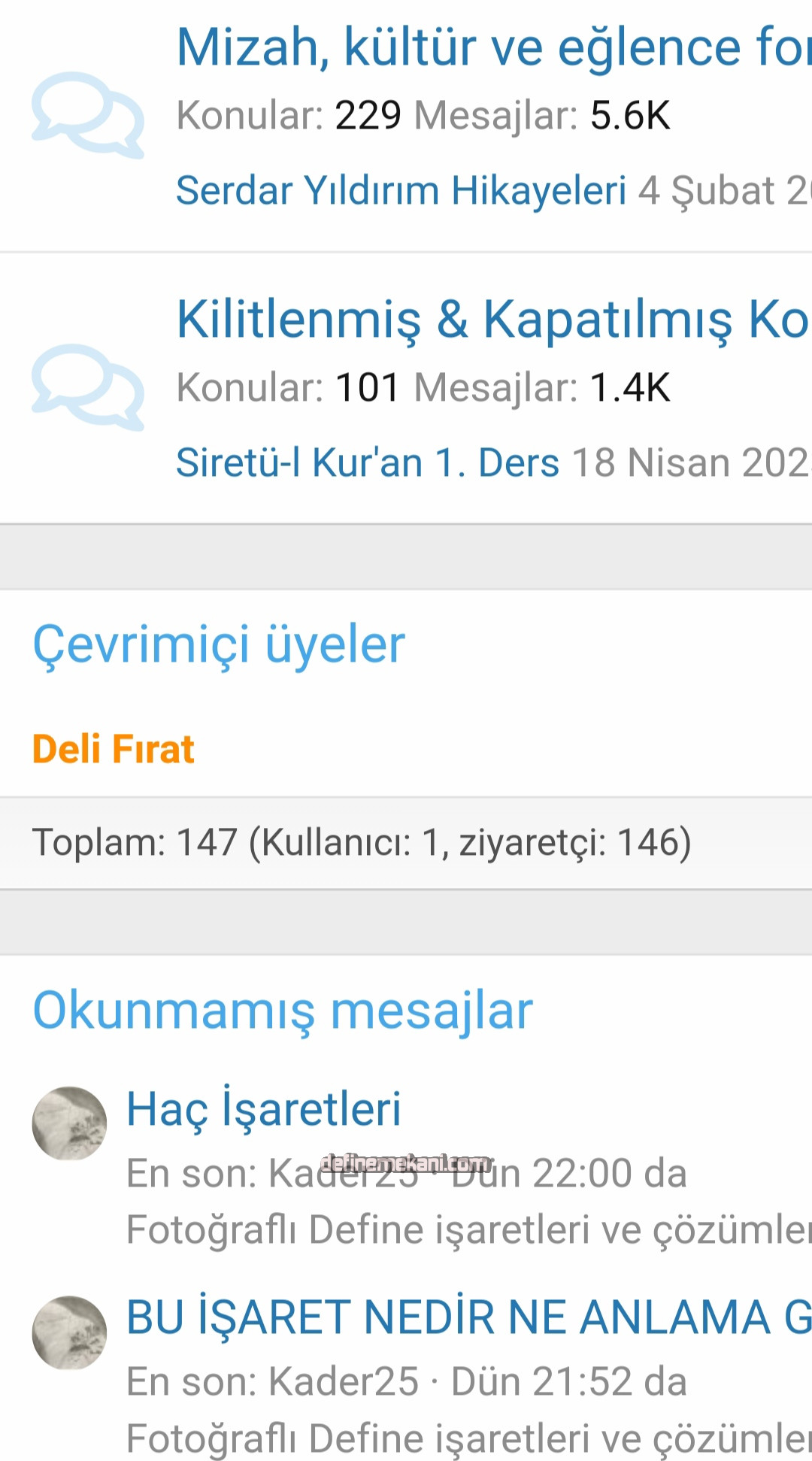812x1461 pixels.
Task: Open the Okunmamış mesajlar page
Action: click(283, 1011)
